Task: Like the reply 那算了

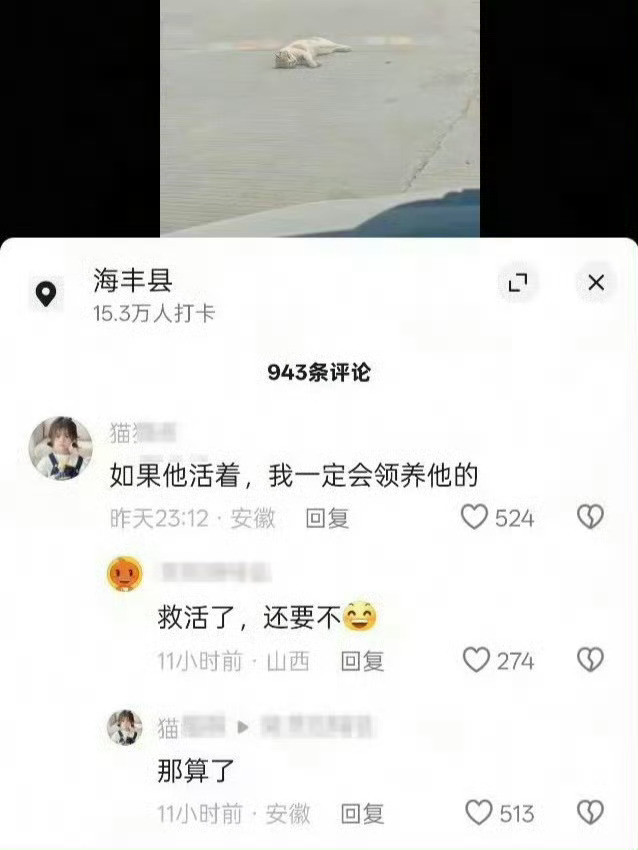Action: (479, 813)
